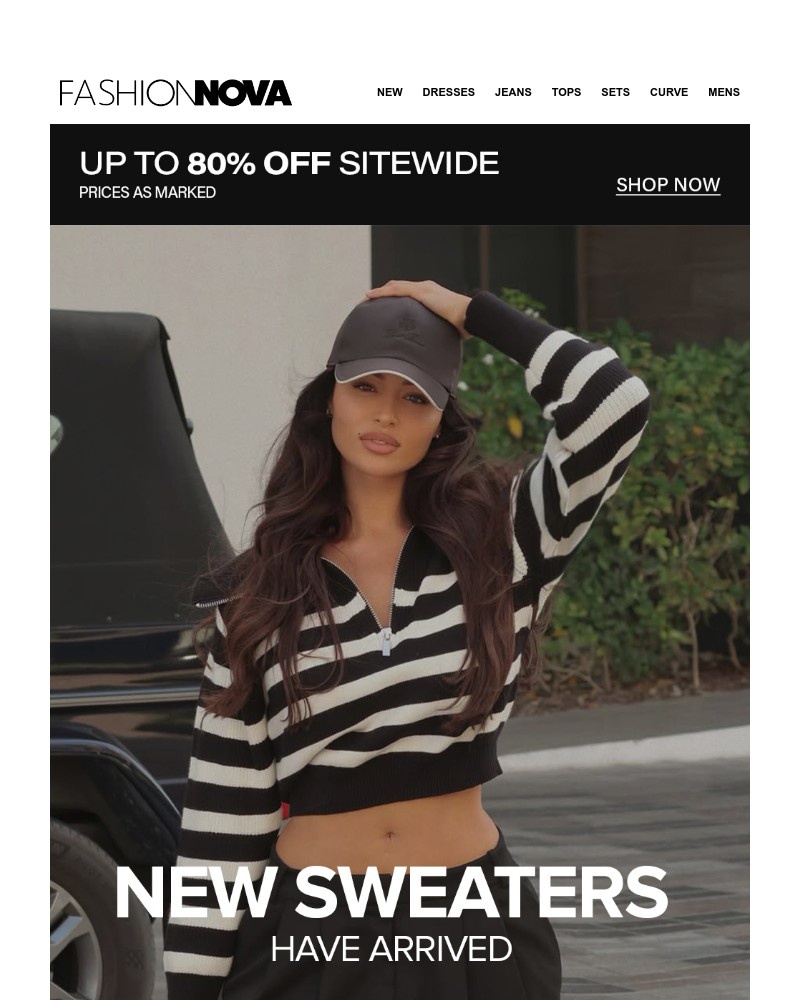The image size is (800, 1000).
Task: Select the JEANS navigation link
Action: point(513,92)
